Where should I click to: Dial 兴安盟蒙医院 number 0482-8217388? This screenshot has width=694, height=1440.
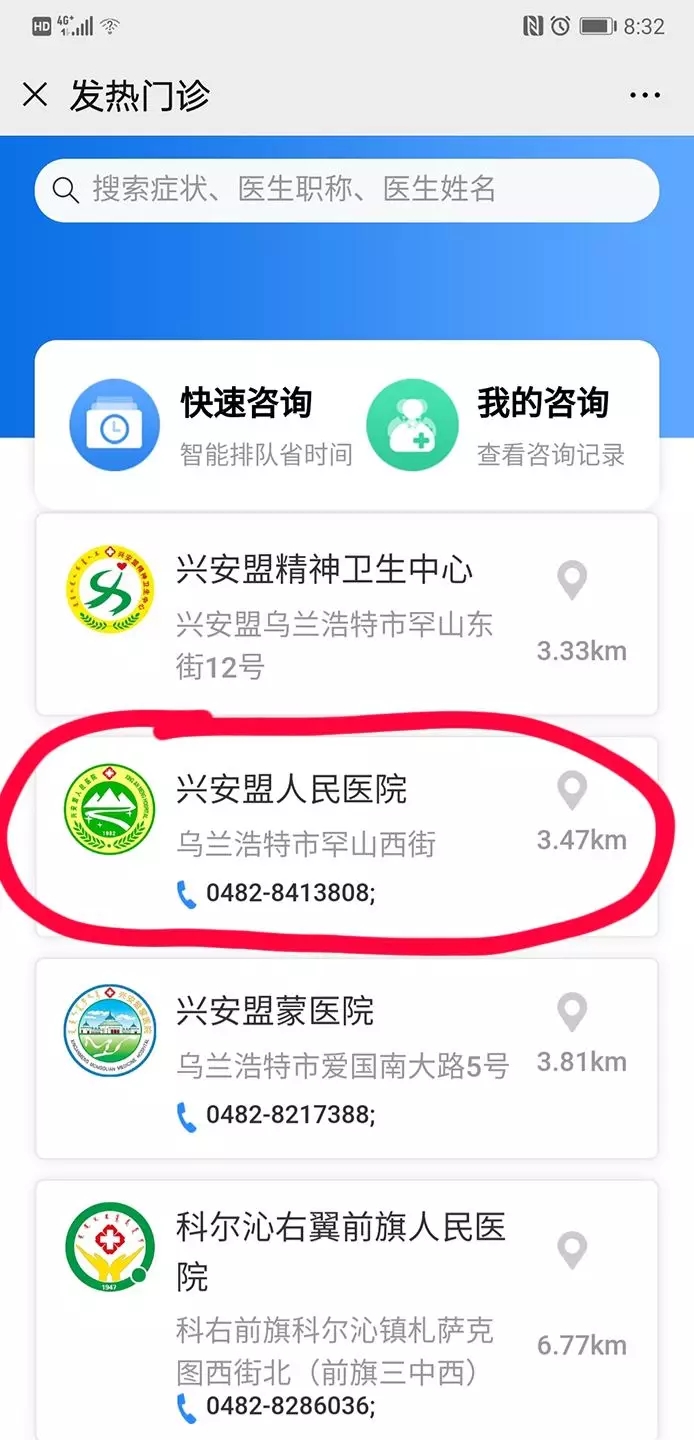click(x=290, y=1114)
